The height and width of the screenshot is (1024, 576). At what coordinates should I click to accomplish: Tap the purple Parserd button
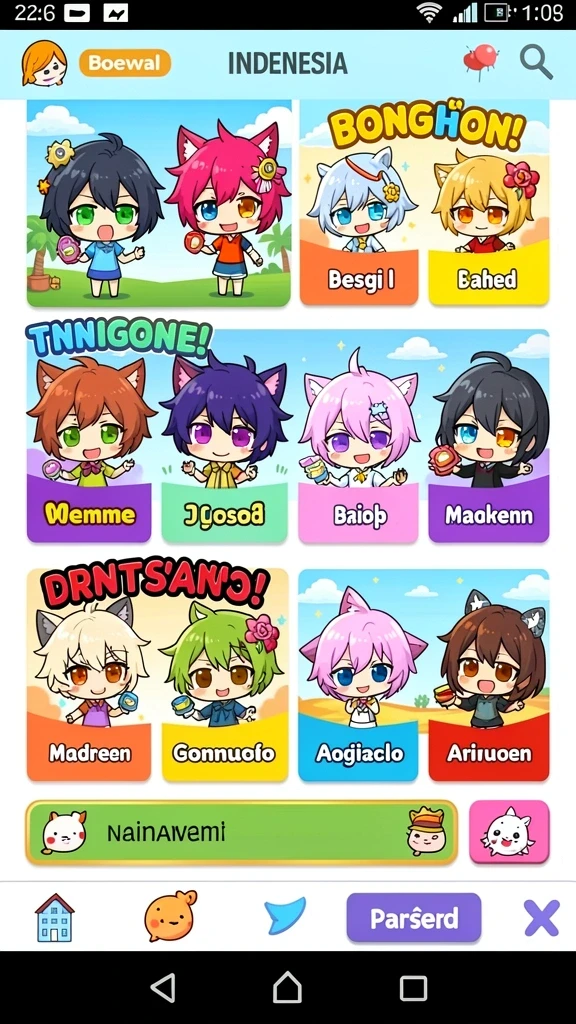click(414, 918)
